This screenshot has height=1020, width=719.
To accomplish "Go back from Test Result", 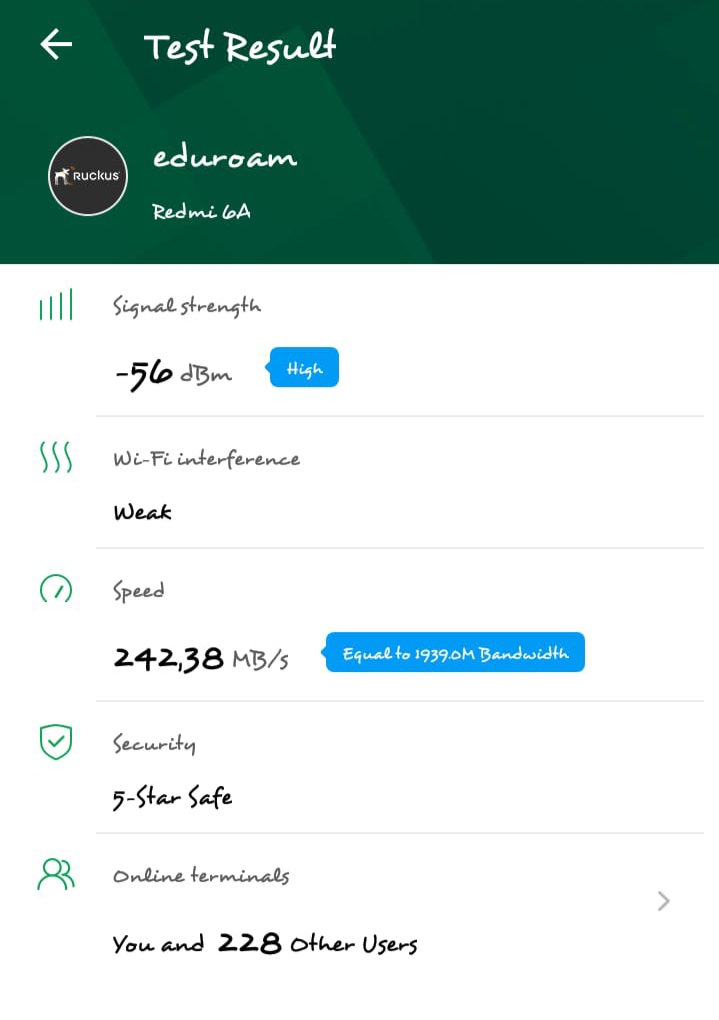I will (56, 45).
